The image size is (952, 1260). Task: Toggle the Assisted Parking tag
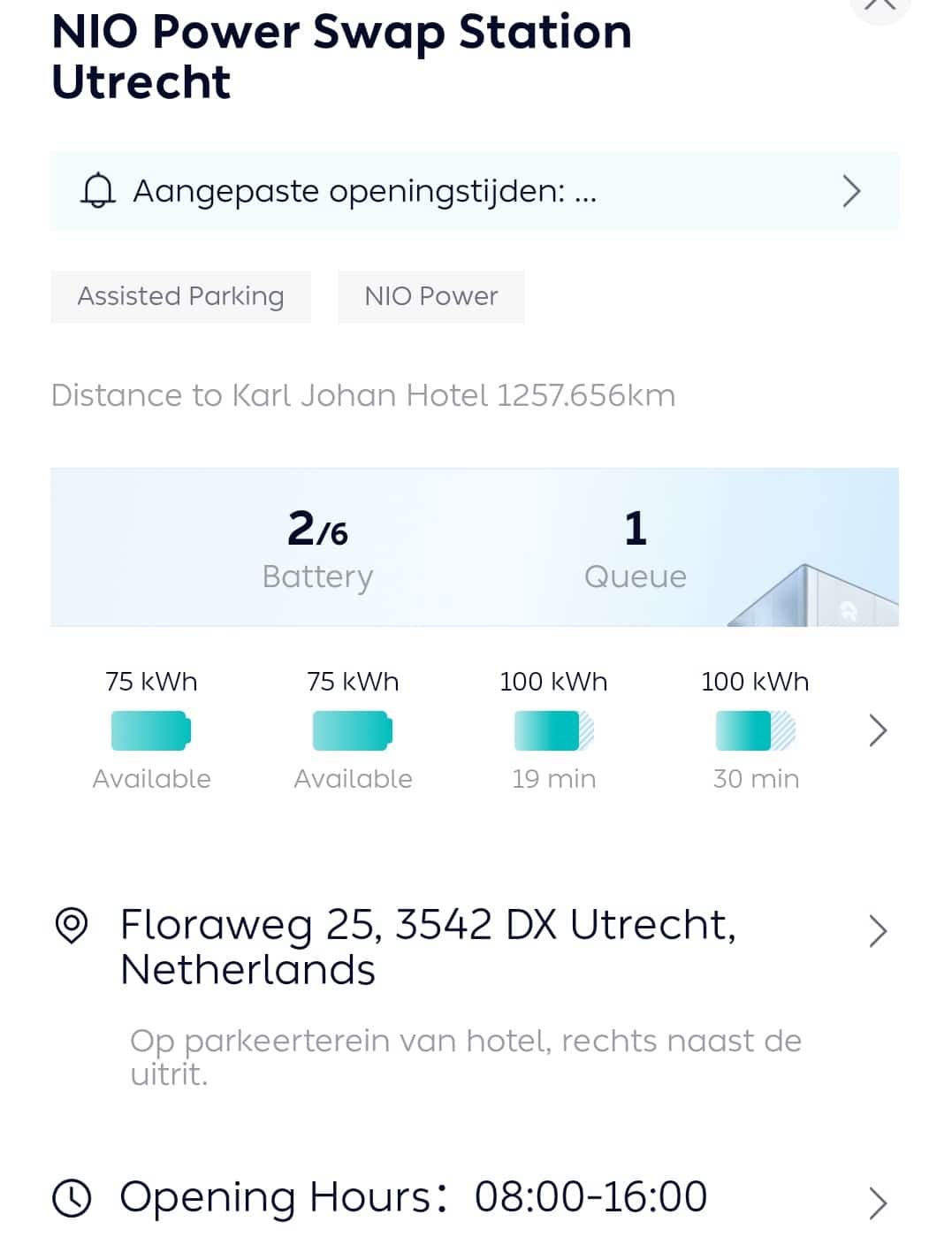click(x=180, y=296)
